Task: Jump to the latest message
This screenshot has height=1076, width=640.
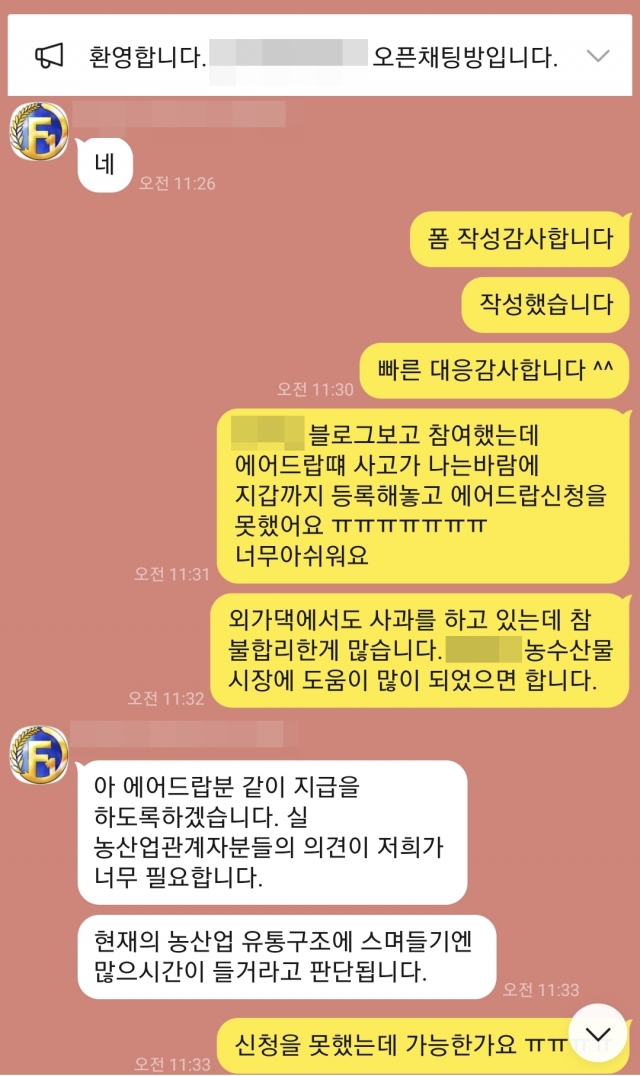Action: point(597,1033)
